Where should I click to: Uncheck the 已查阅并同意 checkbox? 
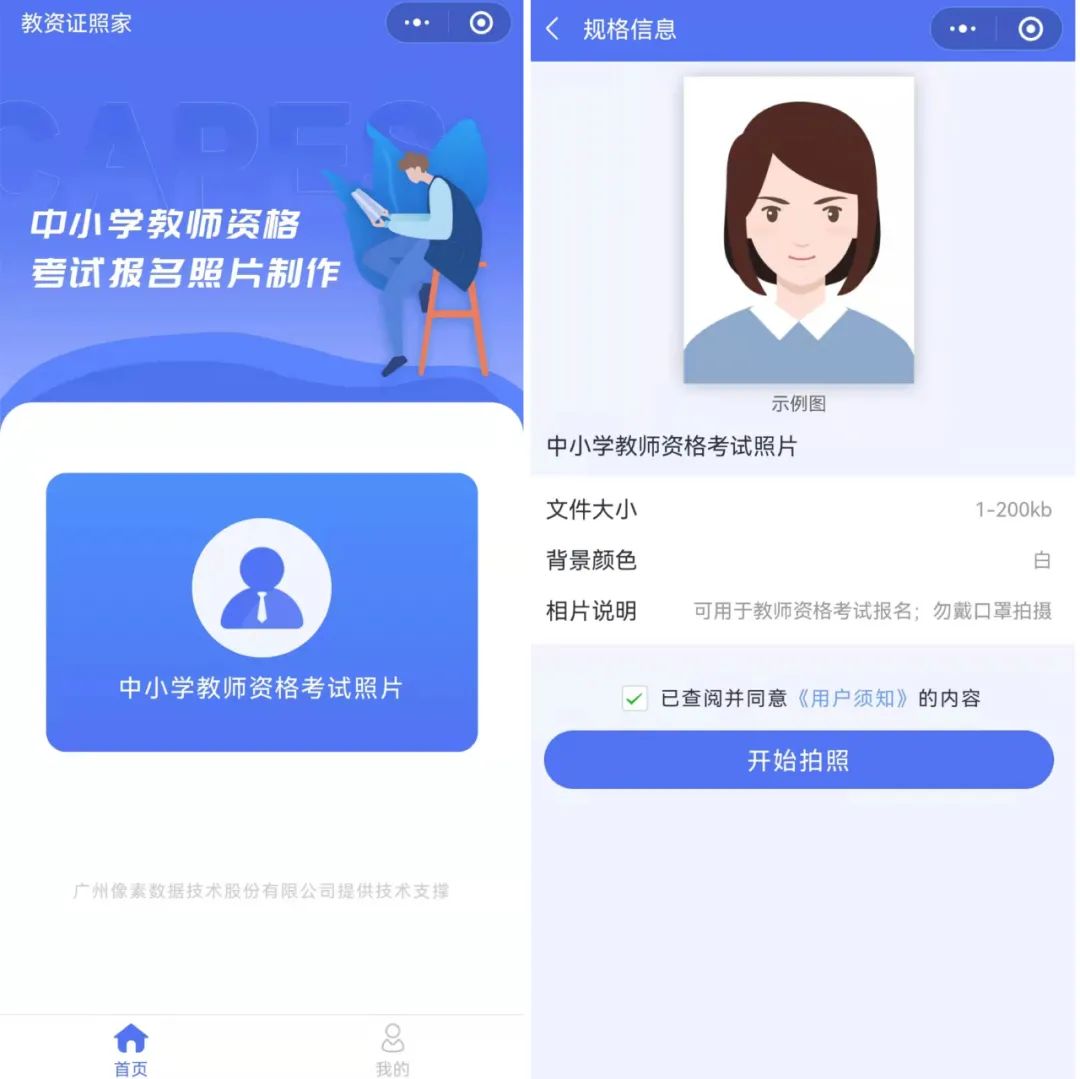click(635, 698)
